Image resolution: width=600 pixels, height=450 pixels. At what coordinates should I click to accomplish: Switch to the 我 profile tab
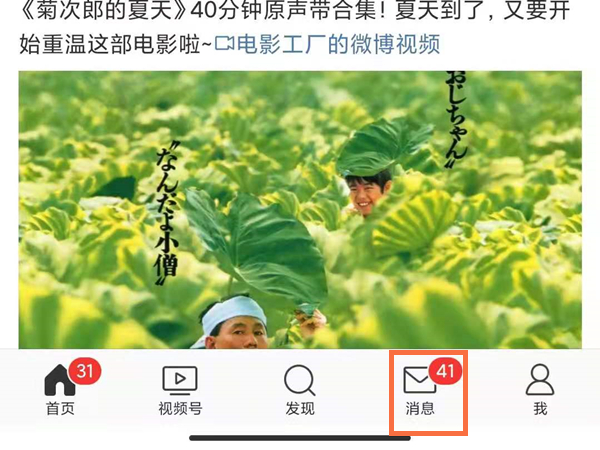click(x=540, y=390)
